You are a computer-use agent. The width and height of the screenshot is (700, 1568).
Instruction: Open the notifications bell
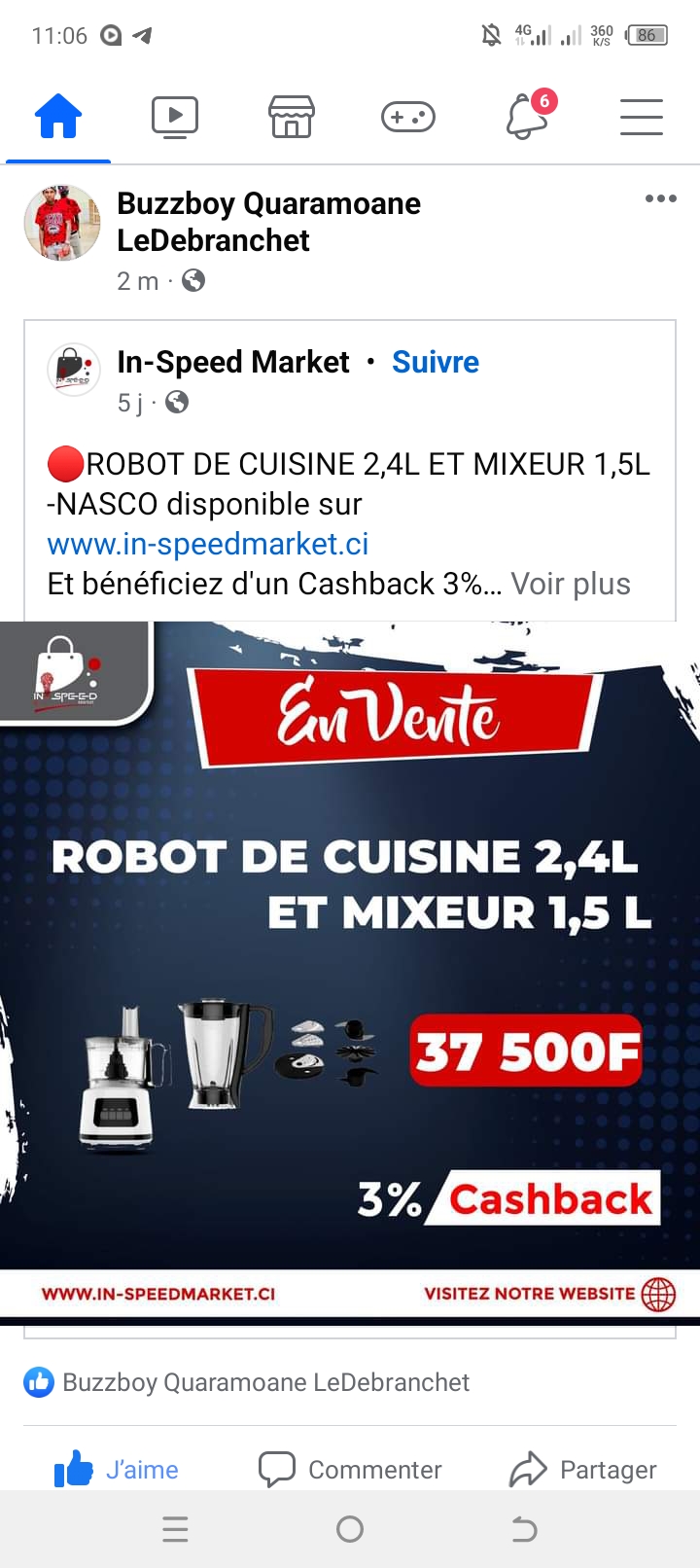(528, 116)
